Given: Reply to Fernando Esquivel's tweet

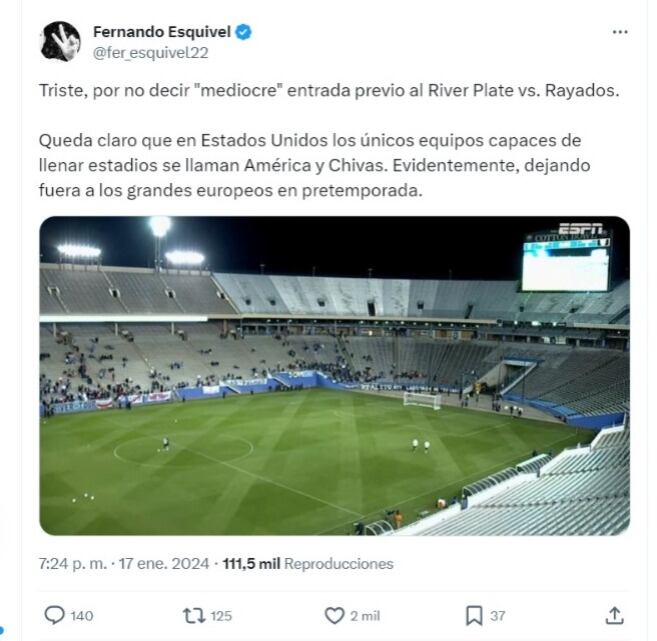Looking at the screenshot, I should click(x=55, y=615).
